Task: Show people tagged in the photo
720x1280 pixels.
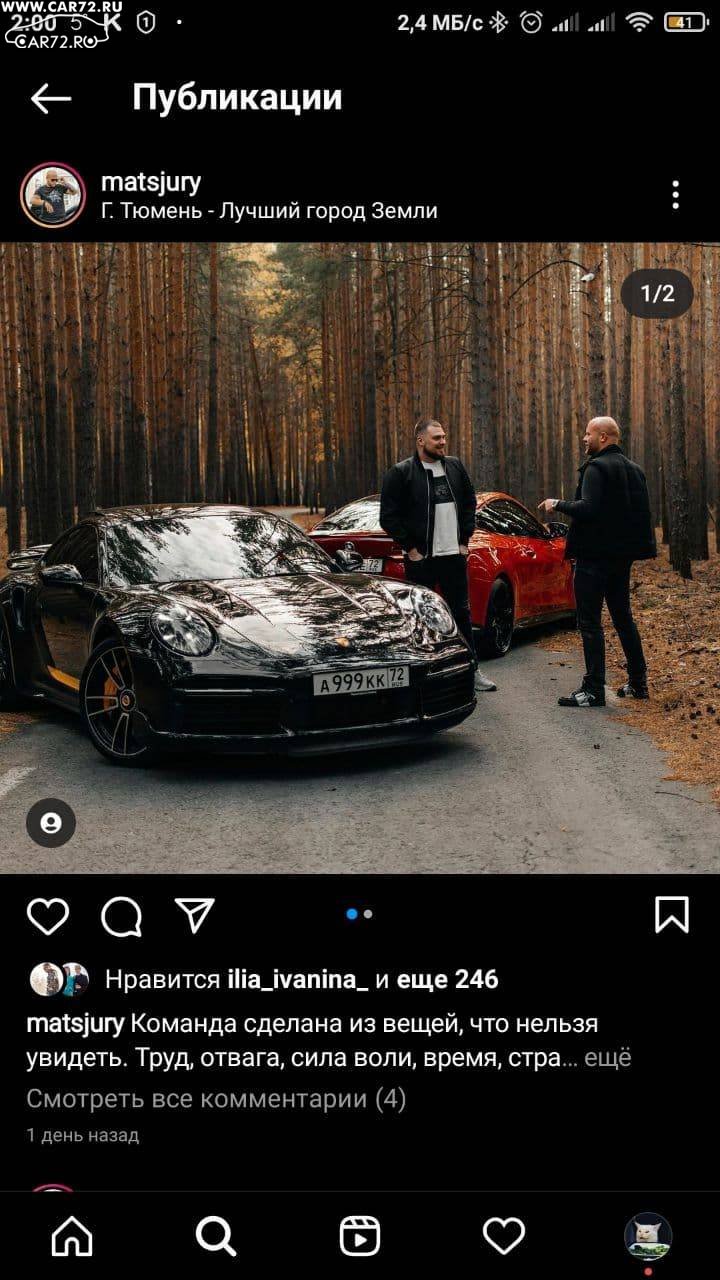Action: [x=51, y=823]
